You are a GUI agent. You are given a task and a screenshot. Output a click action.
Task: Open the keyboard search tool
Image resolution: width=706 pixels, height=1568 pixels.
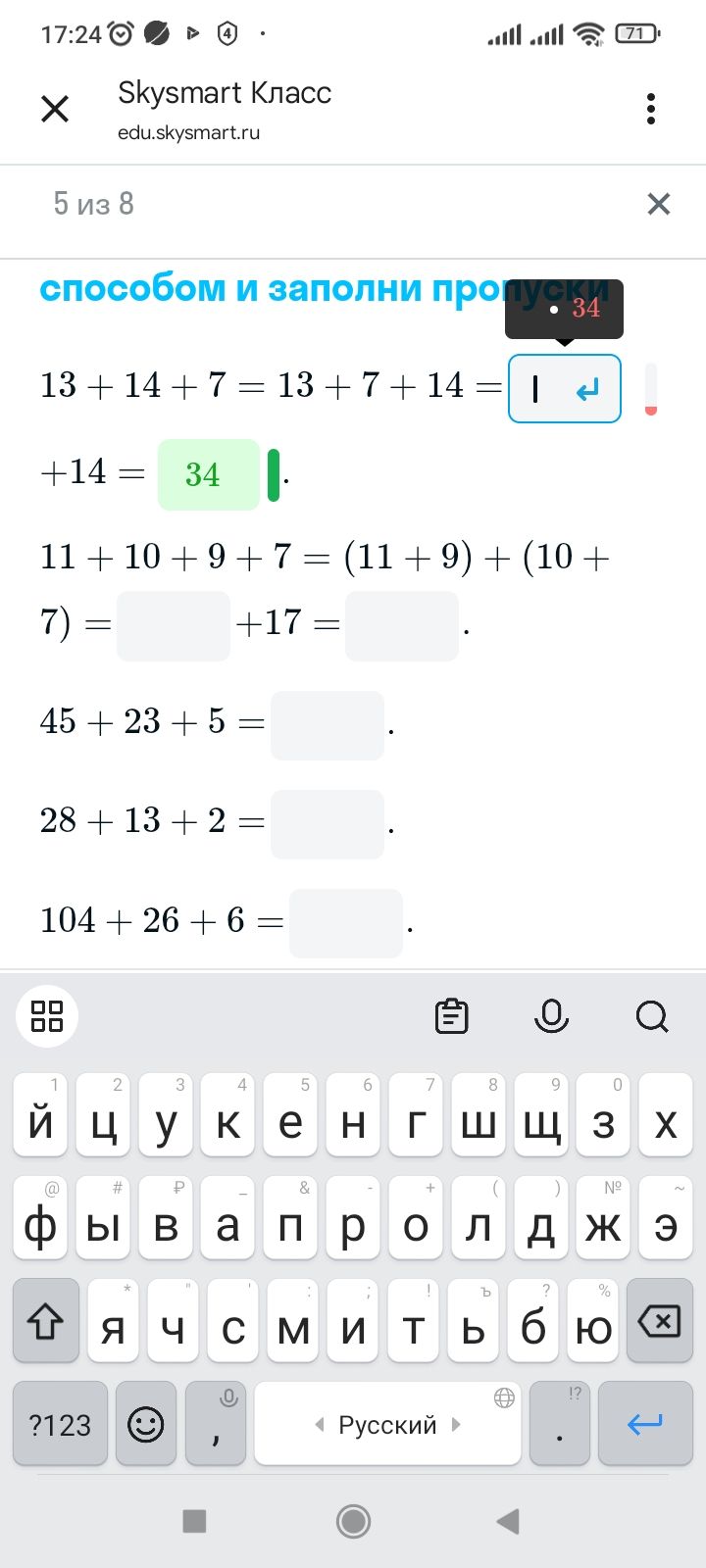click(652, 1016)
